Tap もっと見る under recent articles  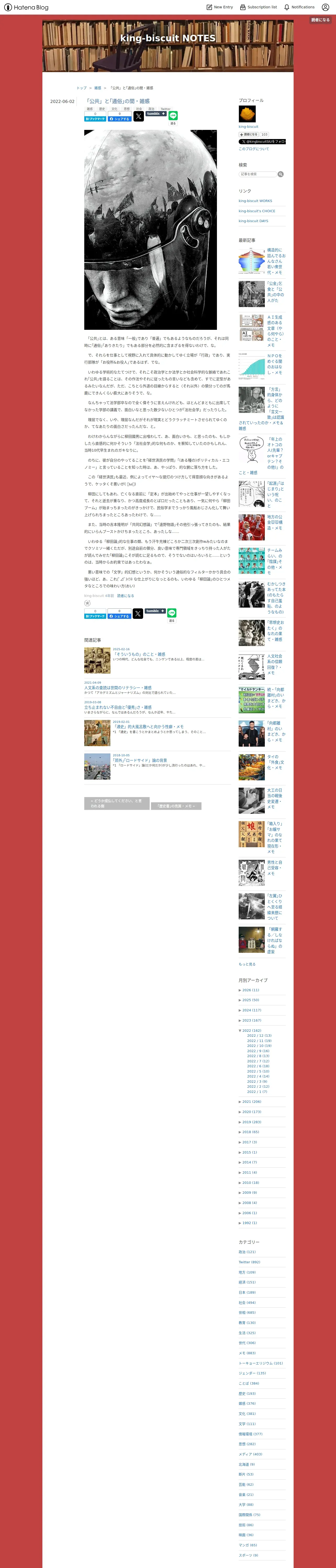click(x=247, y=964)
